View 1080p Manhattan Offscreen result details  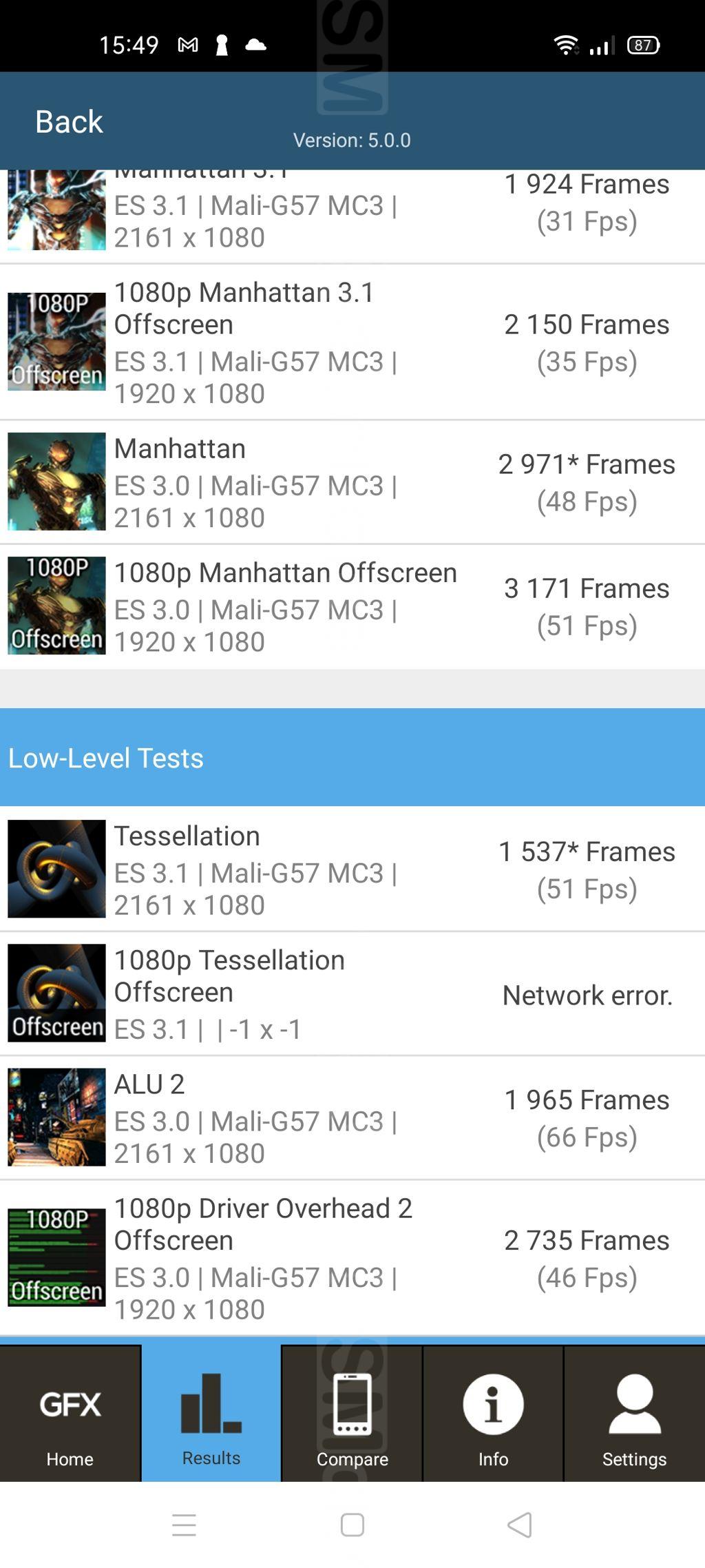[352, 606]
